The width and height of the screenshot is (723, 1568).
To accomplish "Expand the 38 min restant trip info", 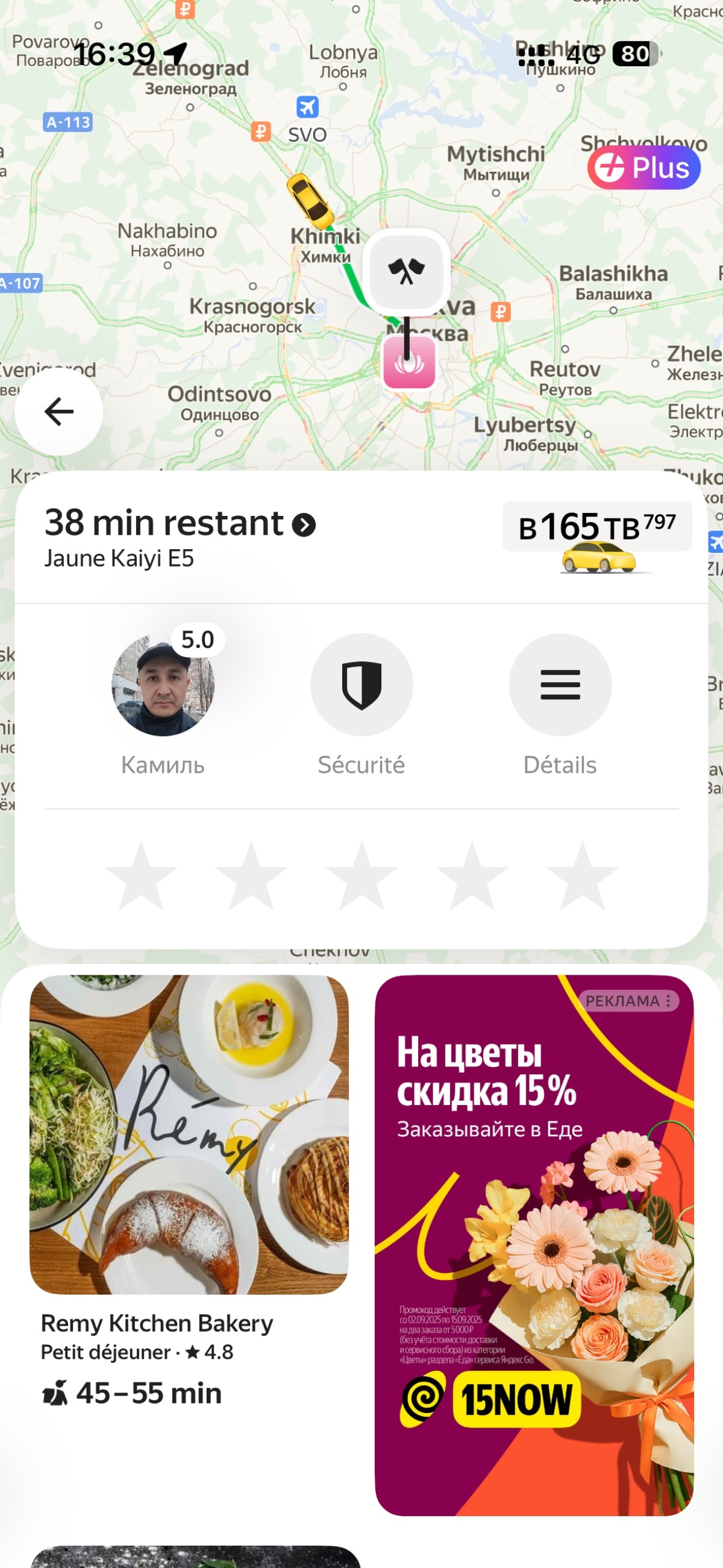I will pyautogui.click(x=304, y=524).
